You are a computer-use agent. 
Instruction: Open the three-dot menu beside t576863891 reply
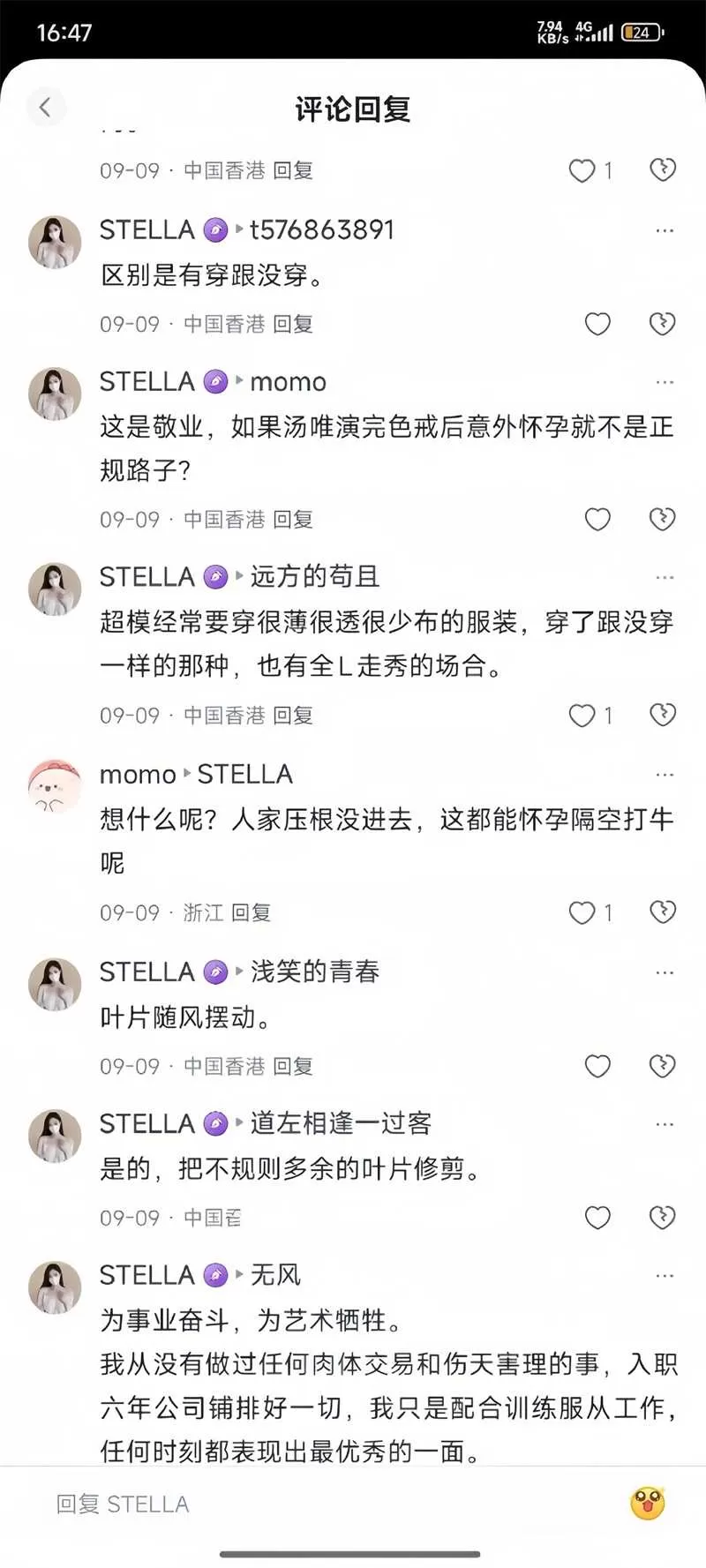pos(664,231)
